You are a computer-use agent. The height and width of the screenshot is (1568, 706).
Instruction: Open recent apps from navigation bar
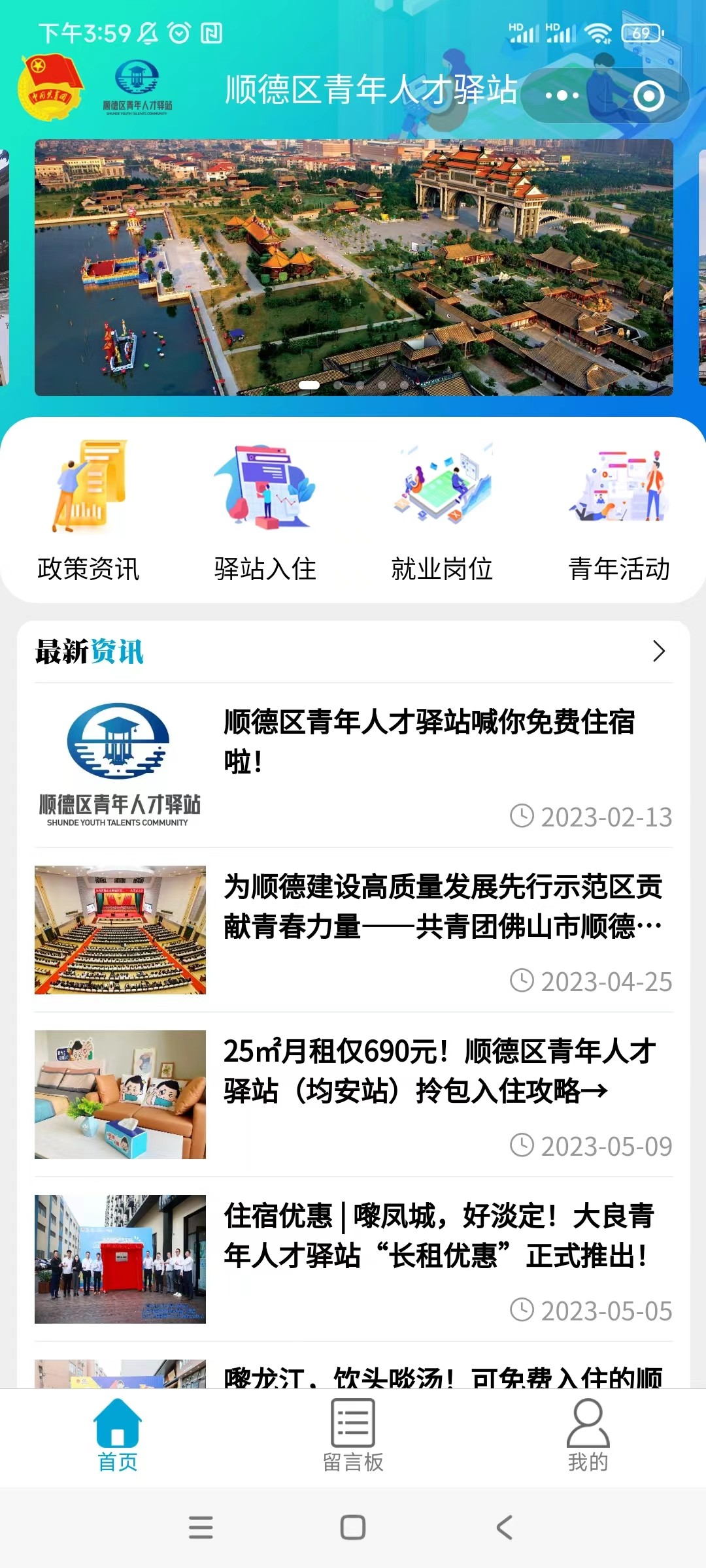point(201,1527)
